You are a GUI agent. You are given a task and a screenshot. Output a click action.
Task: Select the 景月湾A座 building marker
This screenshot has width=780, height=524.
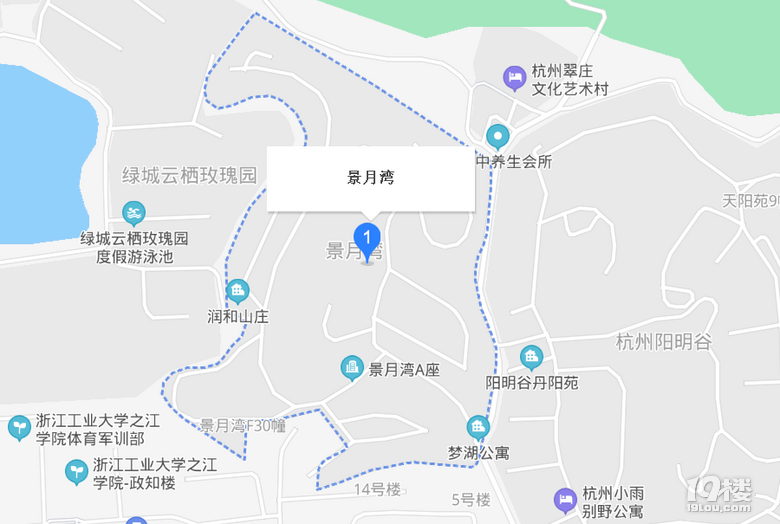pyautogui.click(x=352, y=369)
